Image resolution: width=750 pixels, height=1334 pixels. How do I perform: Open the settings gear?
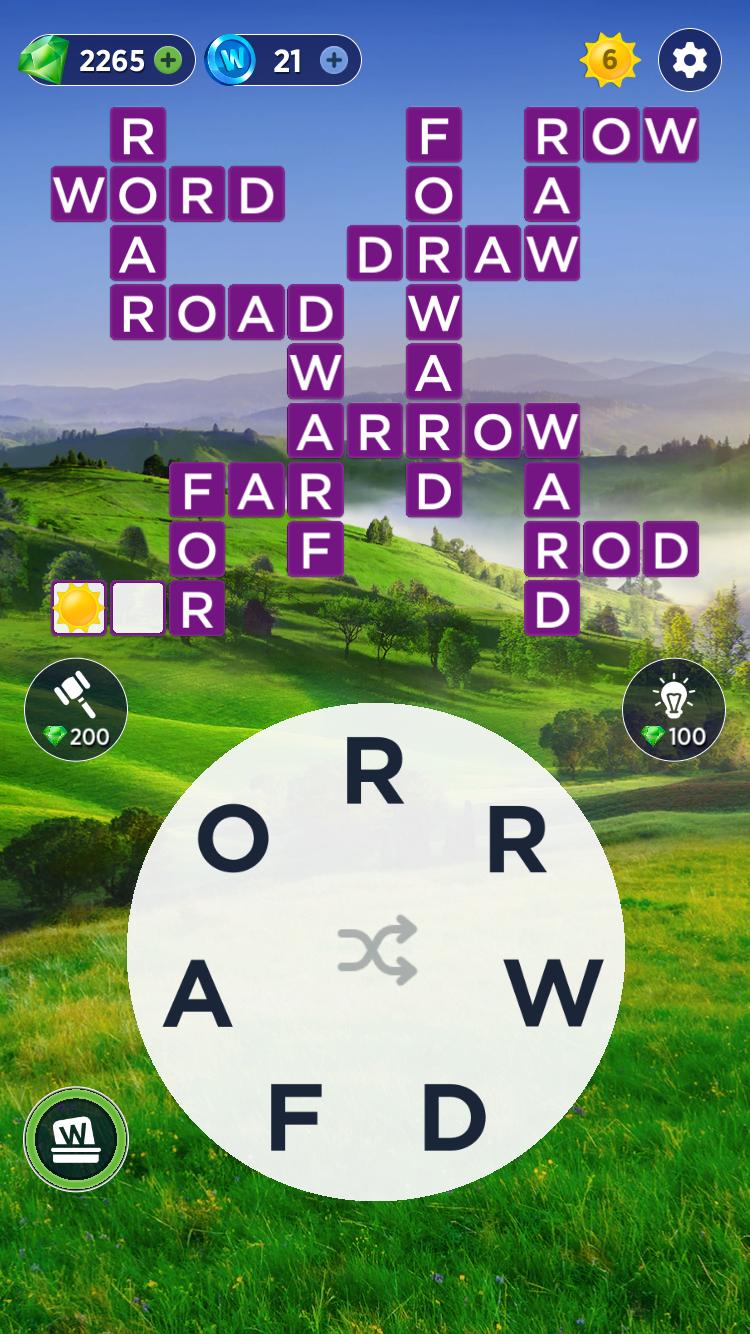tap(690, 61)
